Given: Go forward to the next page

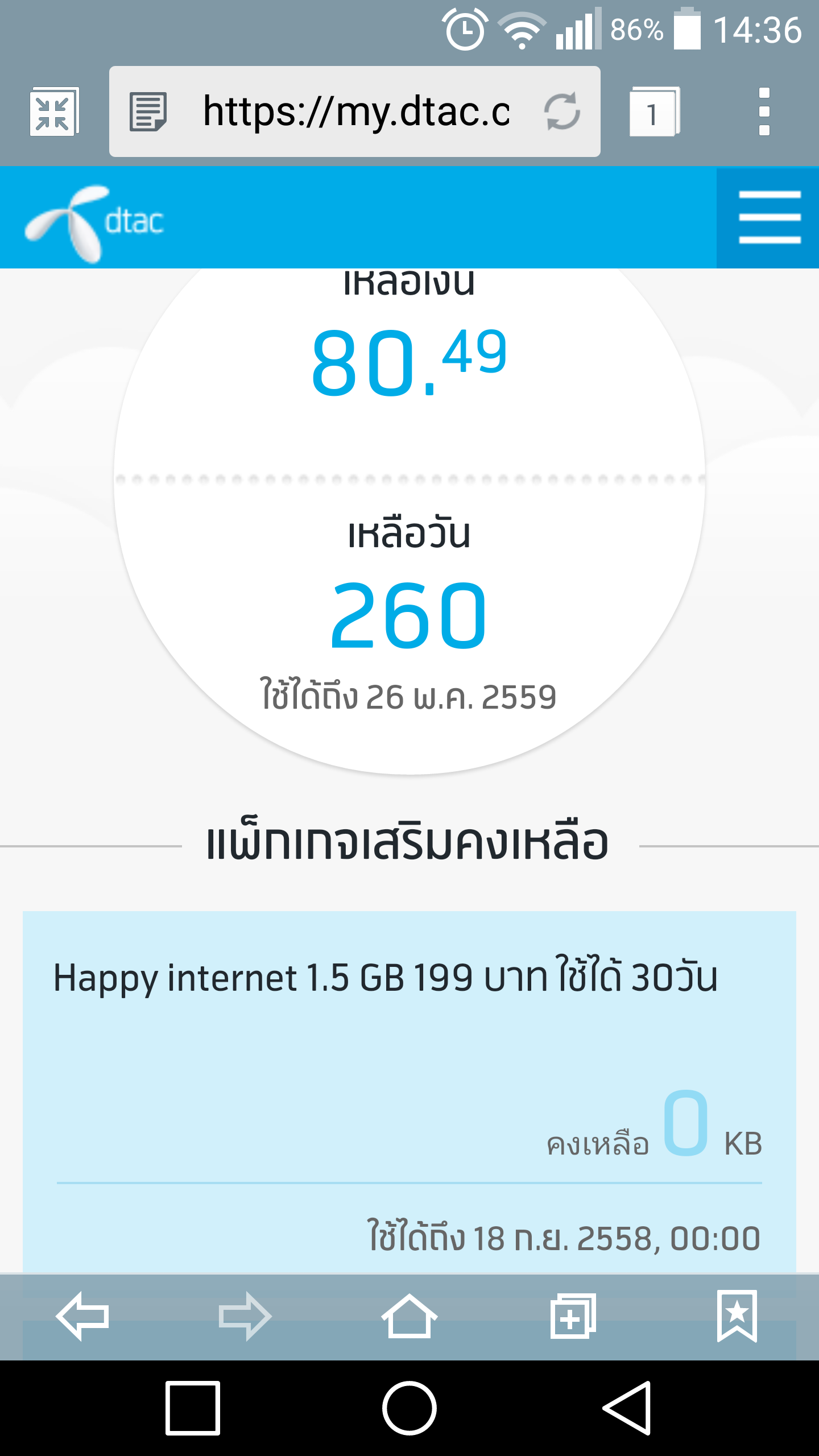Looking at the screenshot, I should coord(245,1316).
